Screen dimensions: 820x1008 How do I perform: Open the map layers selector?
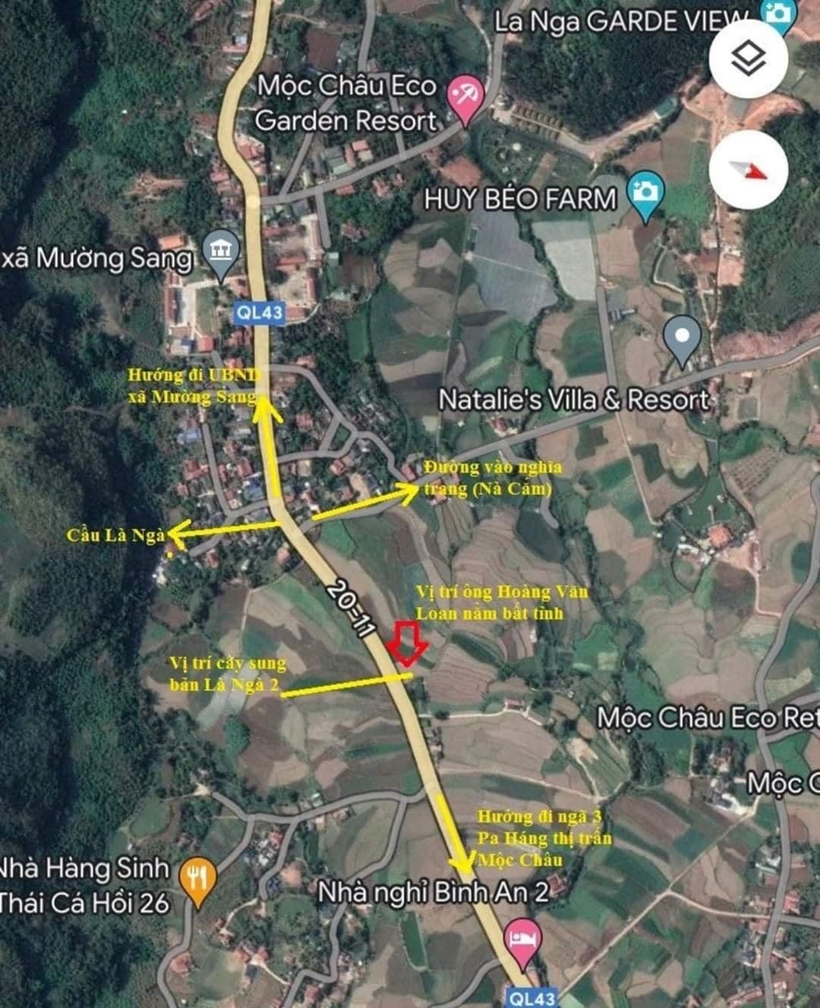coord(748,59)
